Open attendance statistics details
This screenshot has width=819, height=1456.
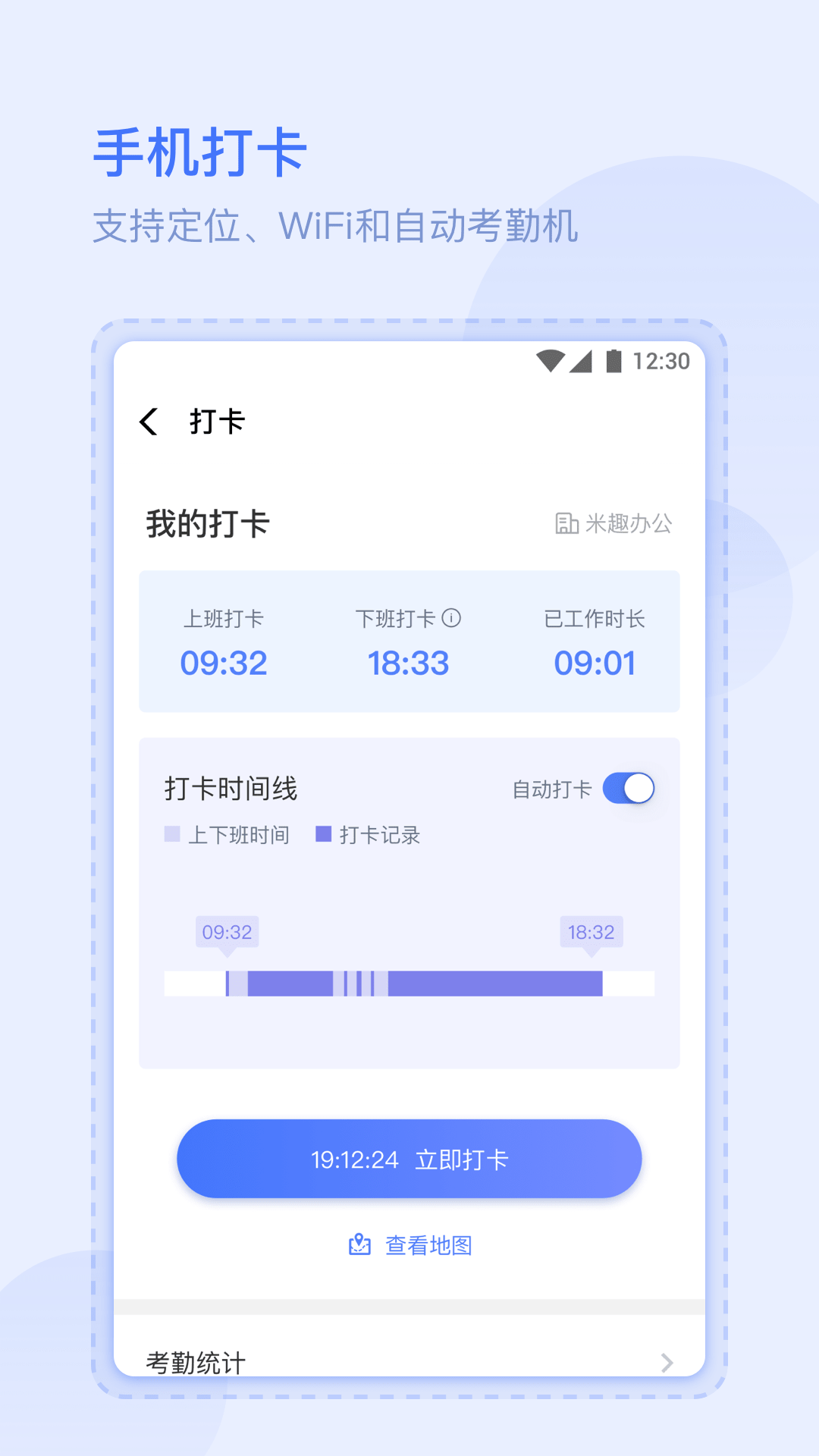[196, 1363]
